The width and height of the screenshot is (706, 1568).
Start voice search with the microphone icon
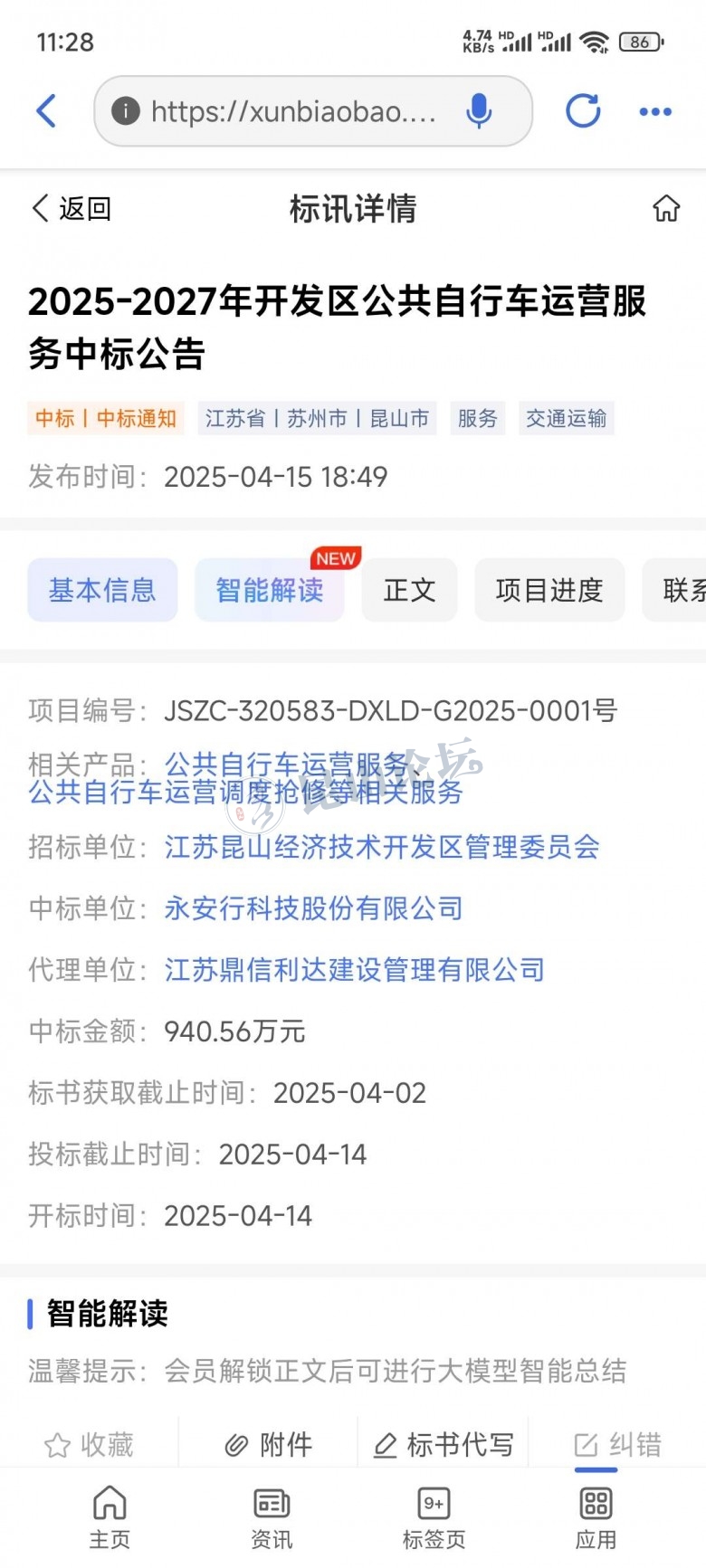pyautogui.click(x=479, y=111)
